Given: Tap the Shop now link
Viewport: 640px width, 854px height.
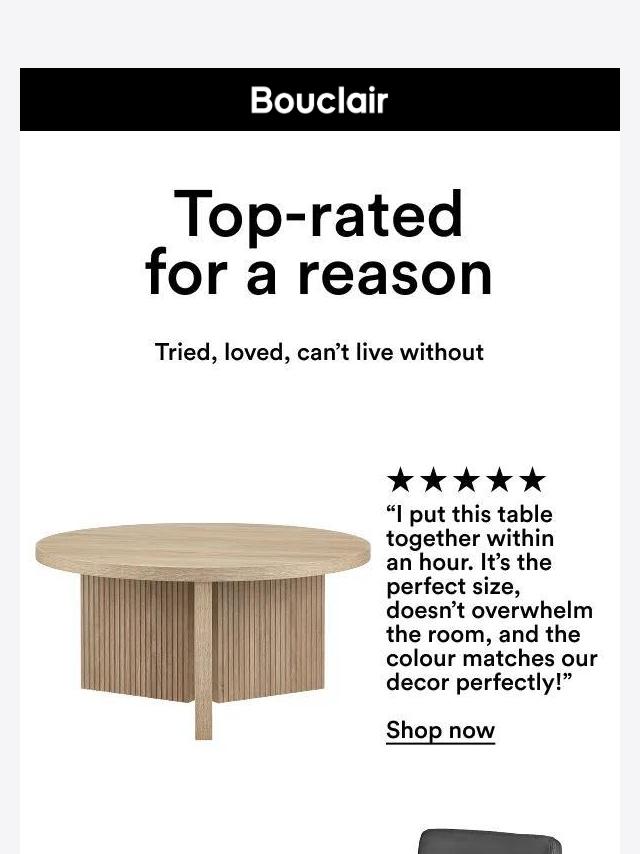Looking at the screenshot, I should coord(440,730).
